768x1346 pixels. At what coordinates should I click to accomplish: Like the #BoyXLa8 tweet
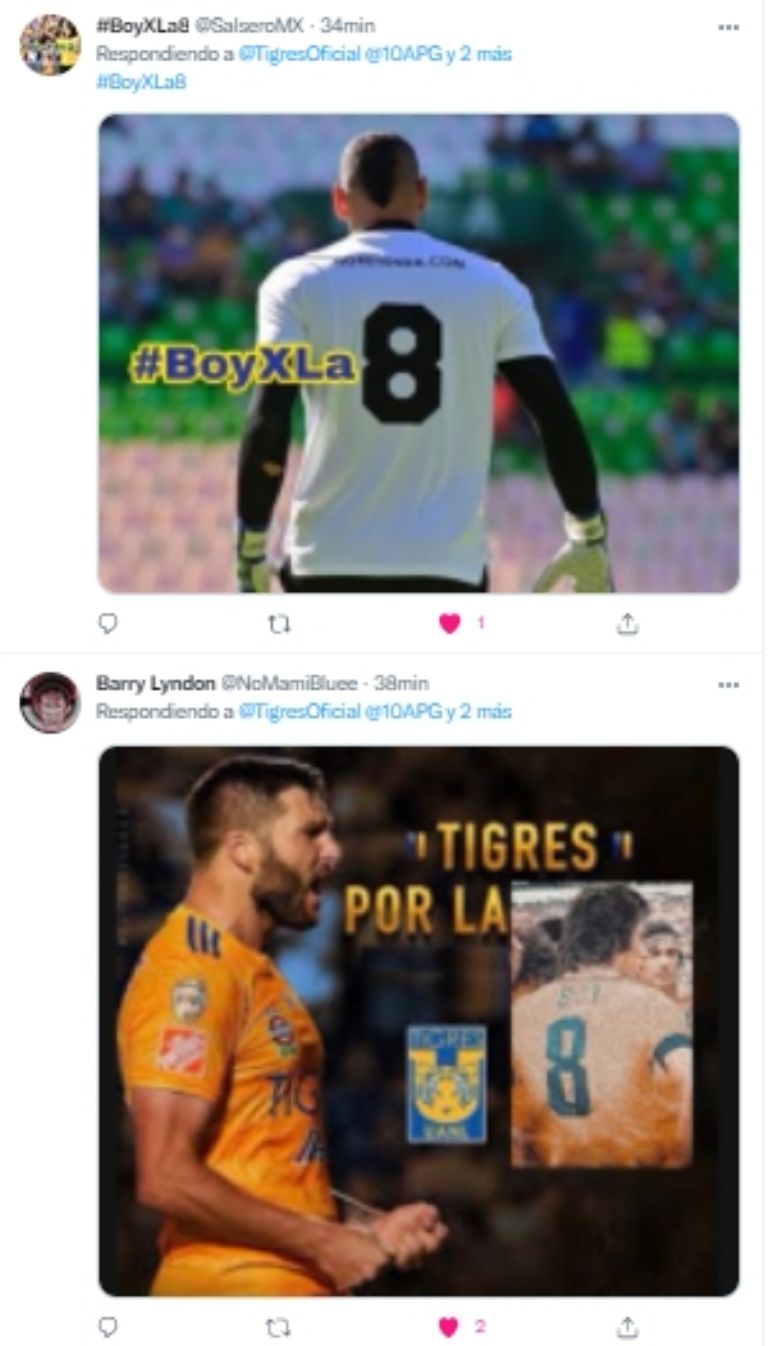(x=450, y=623)
